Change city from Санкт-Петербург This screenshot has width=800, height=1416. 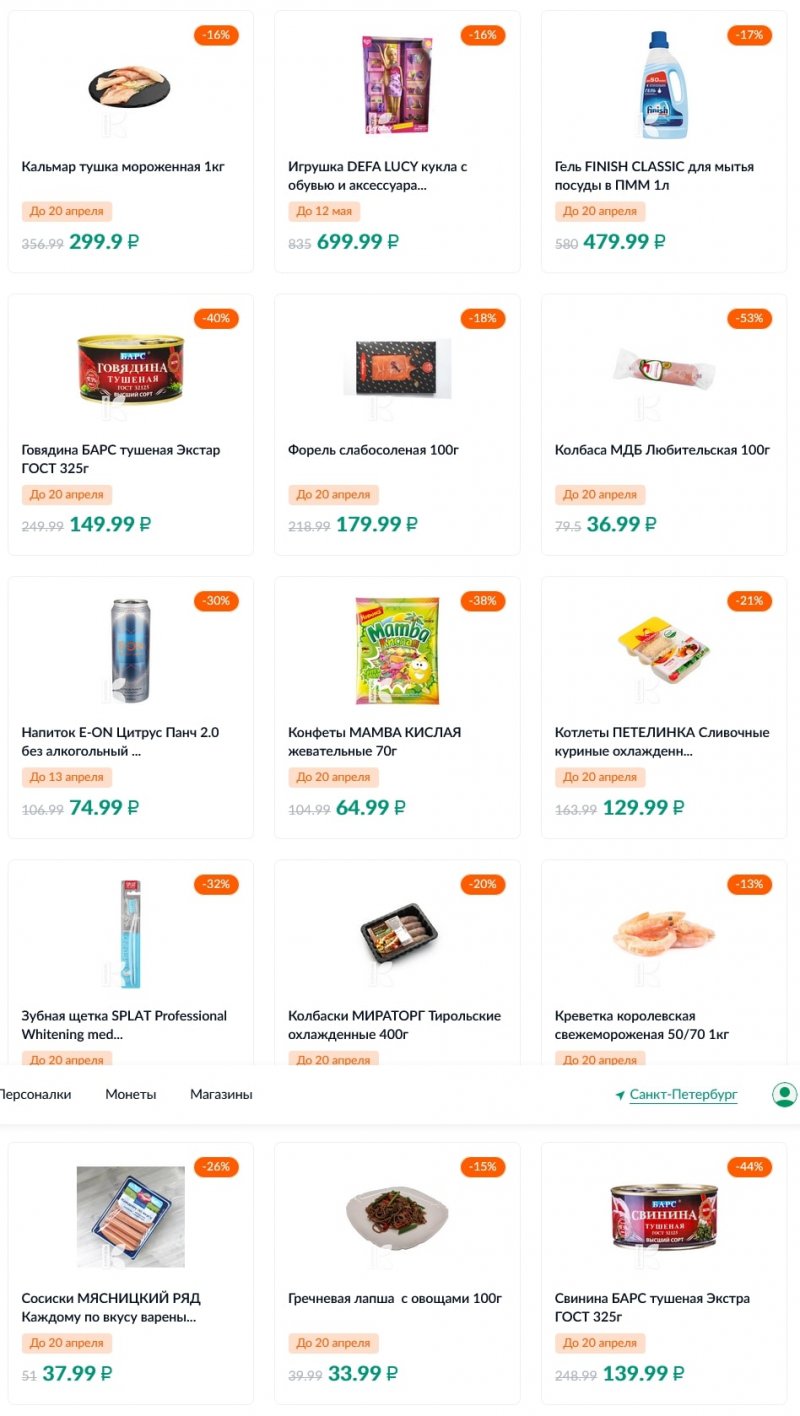(683, 1095)
